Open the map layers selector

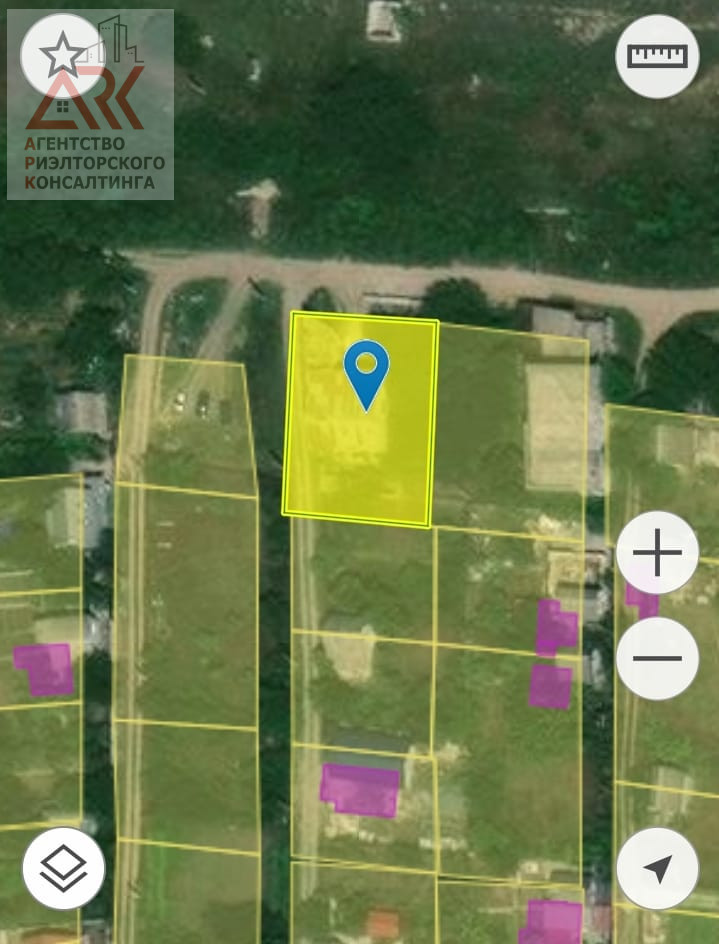pos(63,868)
